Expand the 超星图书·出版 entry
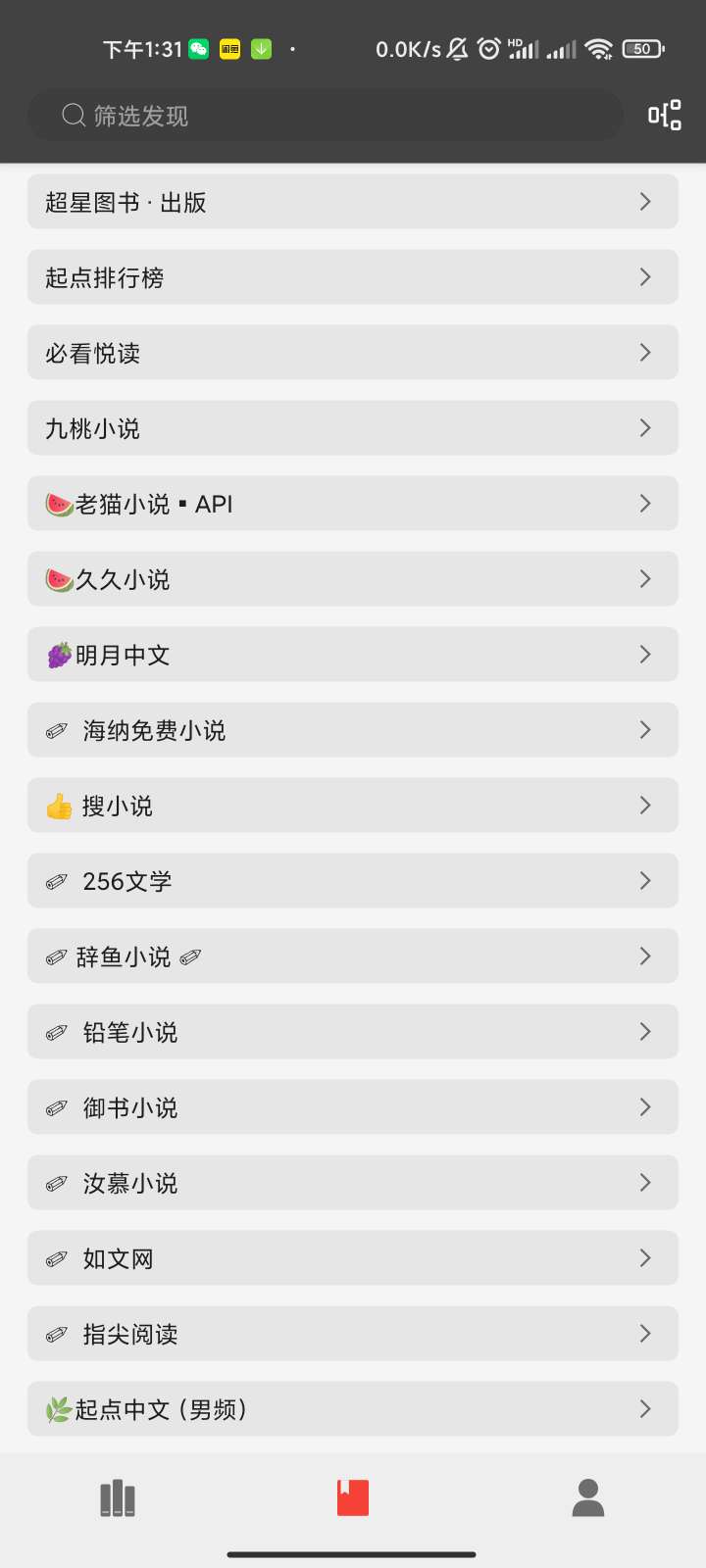706x1568 pixels. tap(353, 201)
